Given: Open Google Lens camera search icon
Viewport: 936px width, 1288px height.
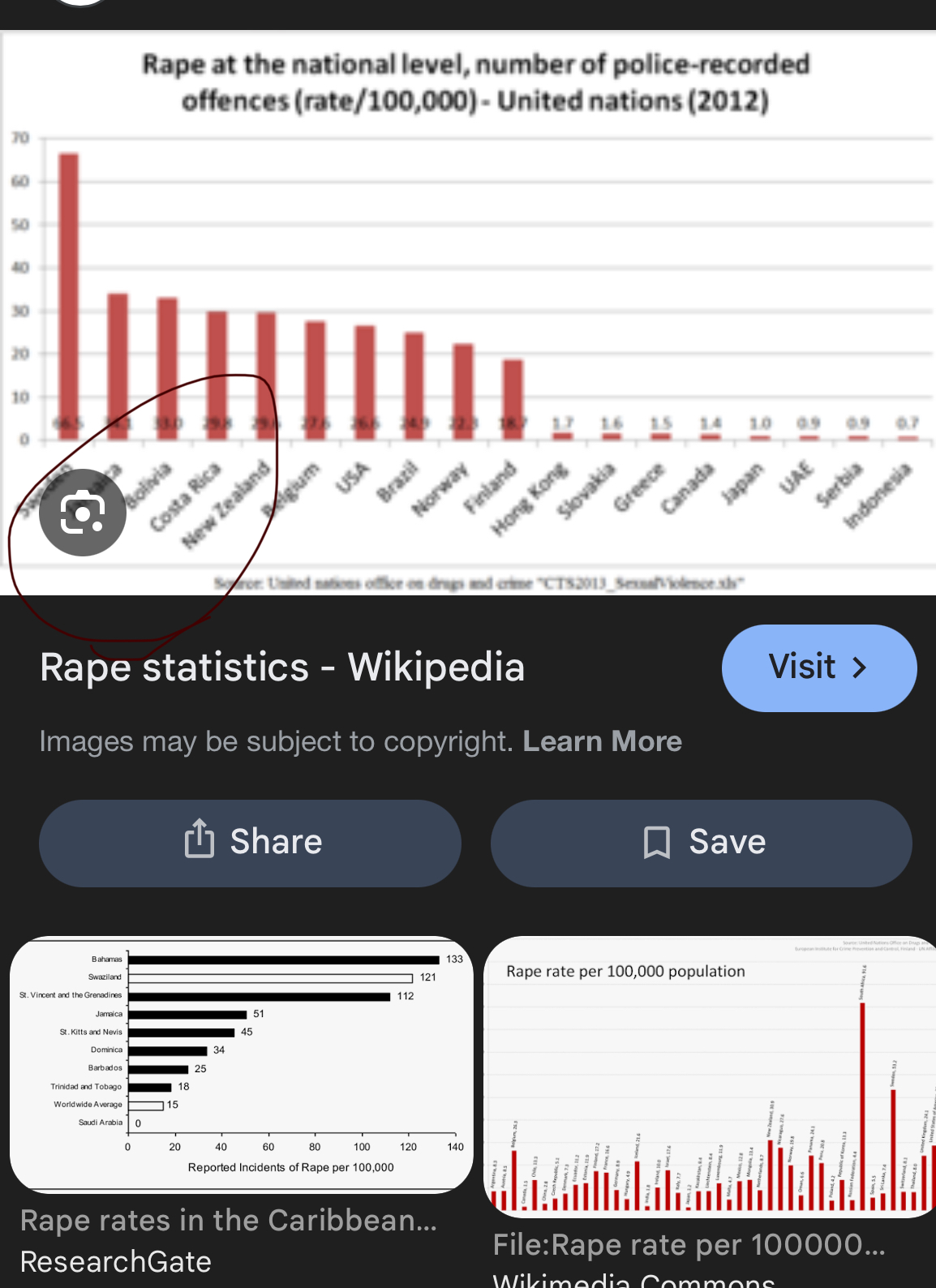Looking at the screenshot, I should click(83, 513).
